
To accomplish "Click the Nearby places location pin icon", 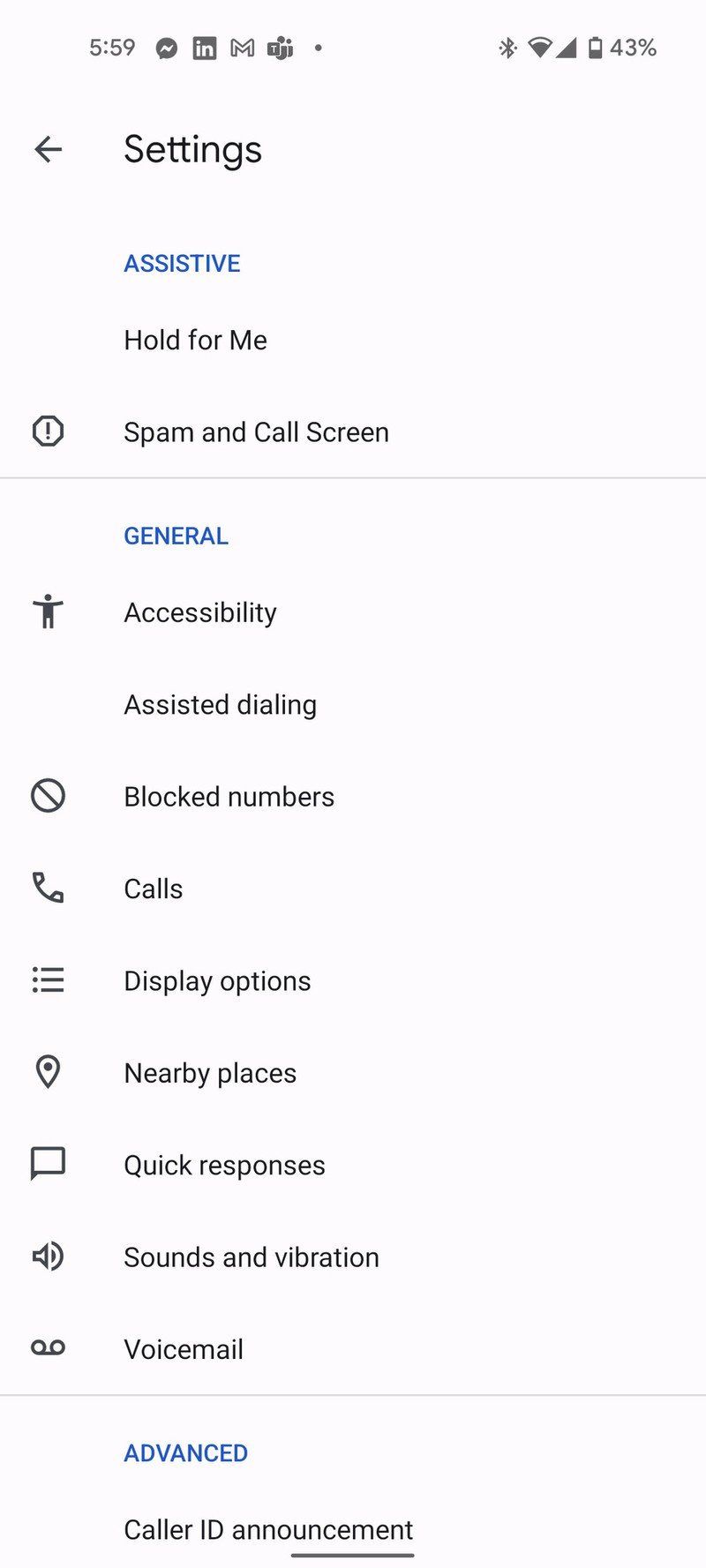I will (48, 1072).
